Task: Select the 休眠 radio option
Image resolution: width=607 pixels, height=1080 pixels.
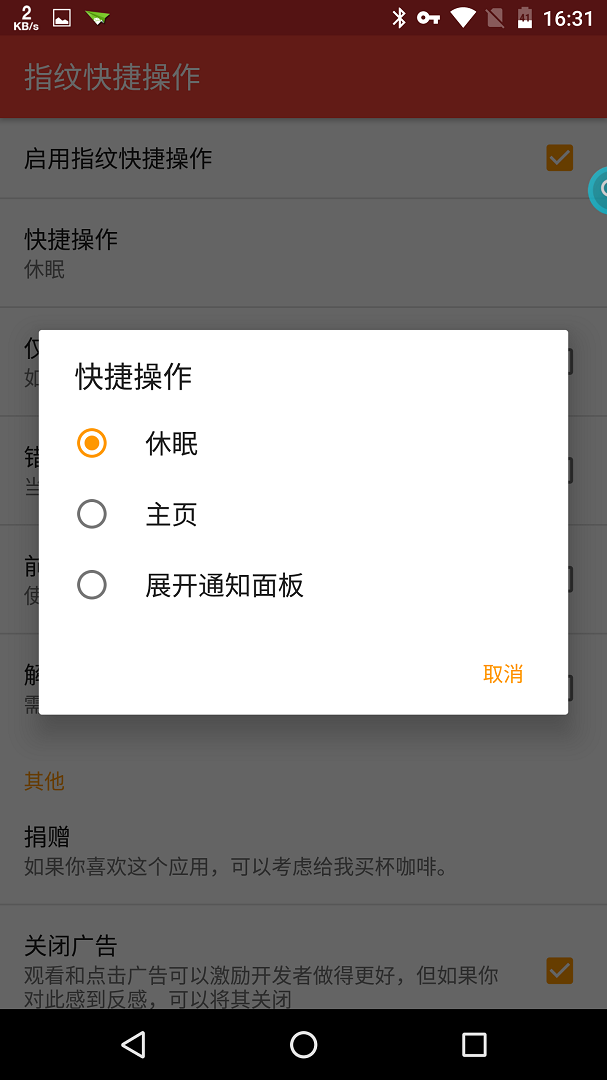Action: click(x=303, y=444)
